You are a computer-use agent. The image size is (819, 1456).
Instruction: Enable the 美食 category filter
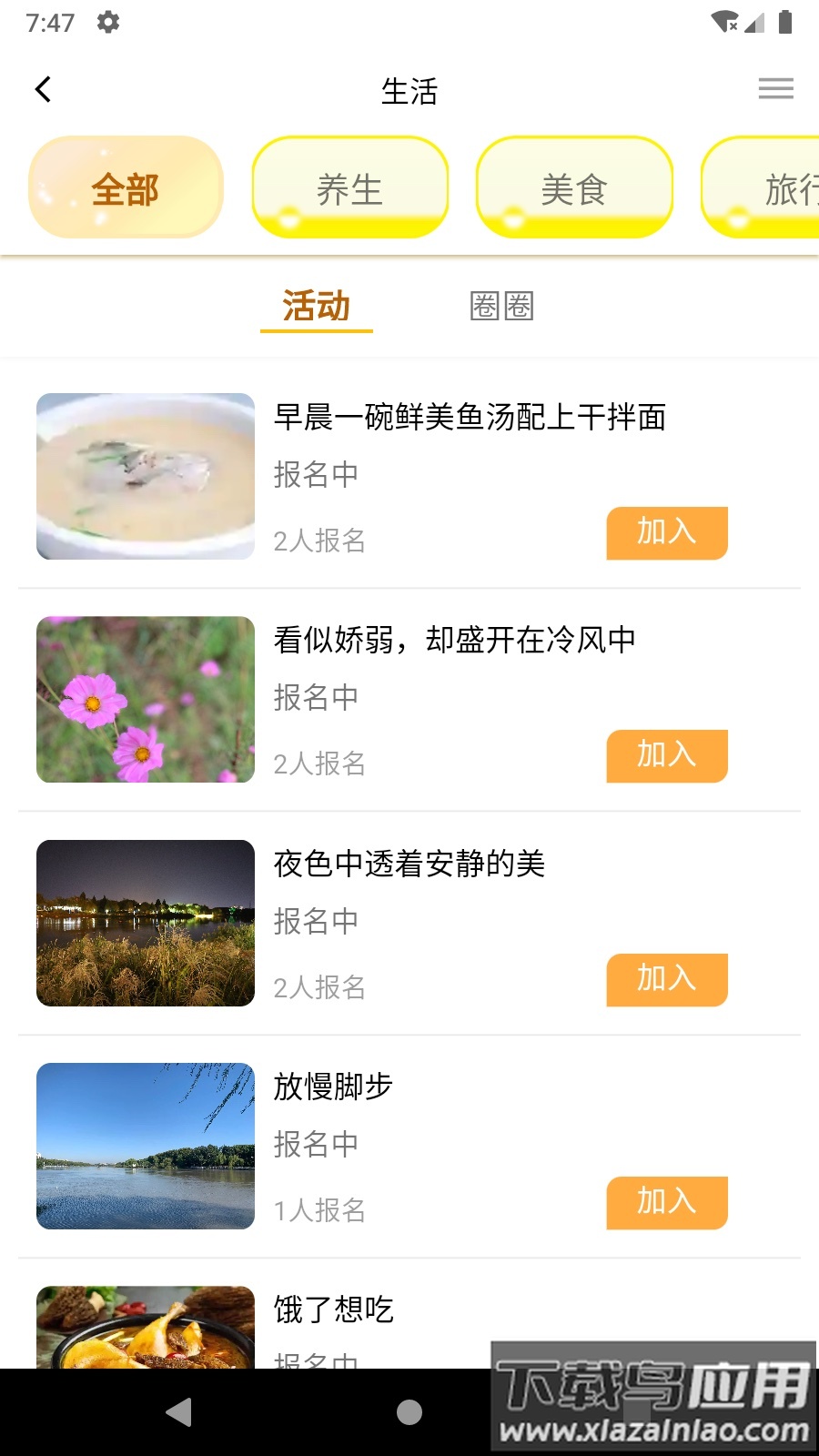(x=573, y=187)
